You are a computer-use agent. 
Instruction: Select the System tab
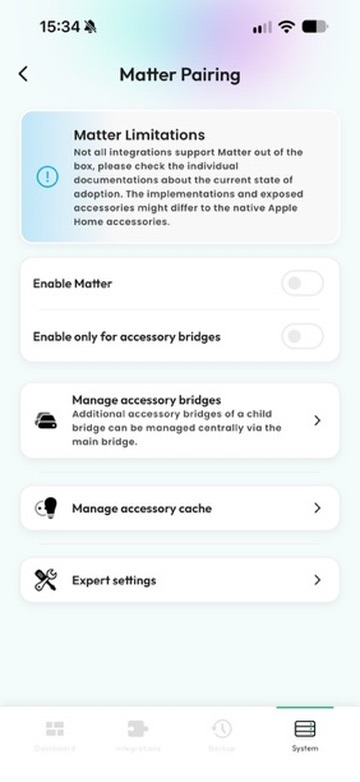[x=305, y=736]
